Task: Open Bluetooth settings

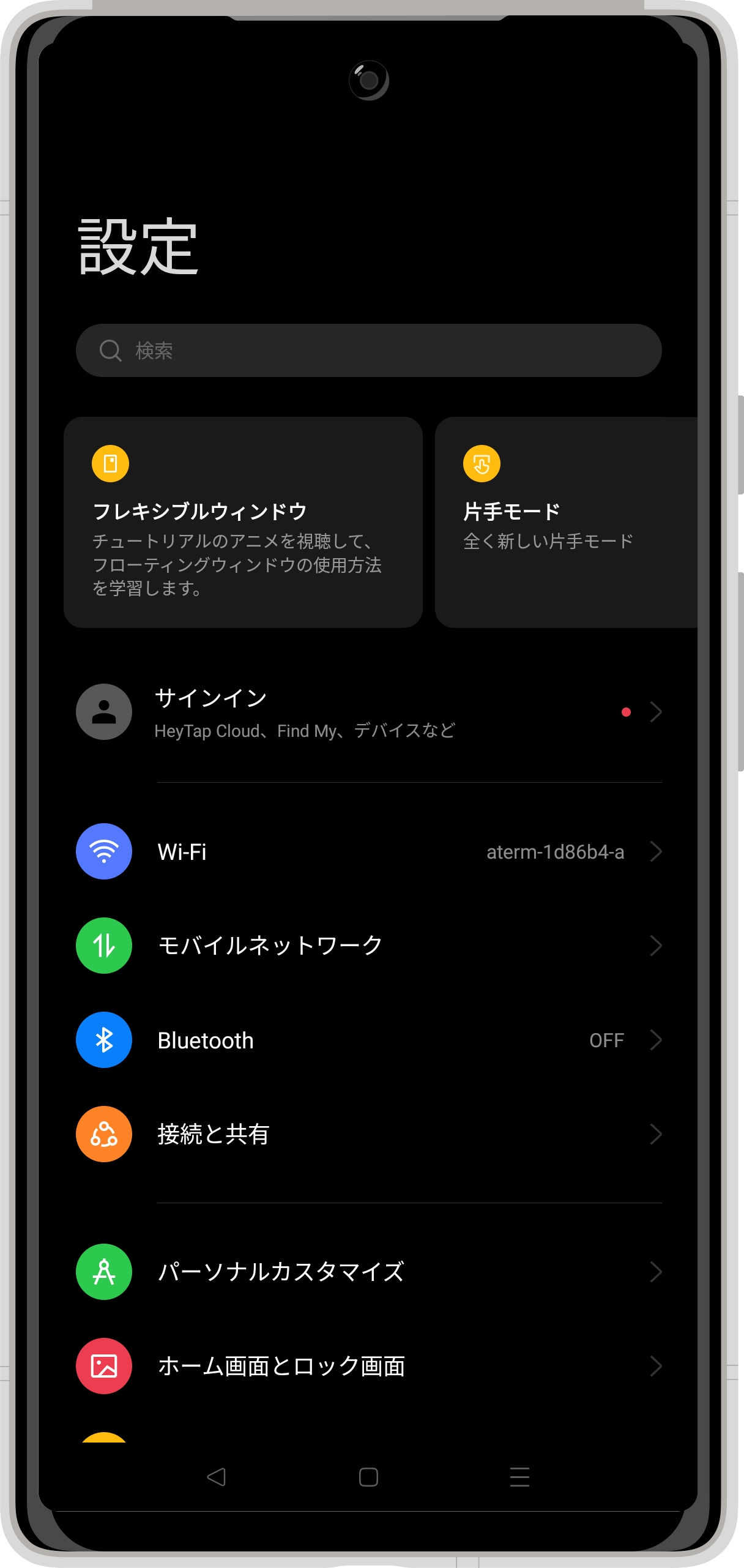Action: pos(368,1040)
